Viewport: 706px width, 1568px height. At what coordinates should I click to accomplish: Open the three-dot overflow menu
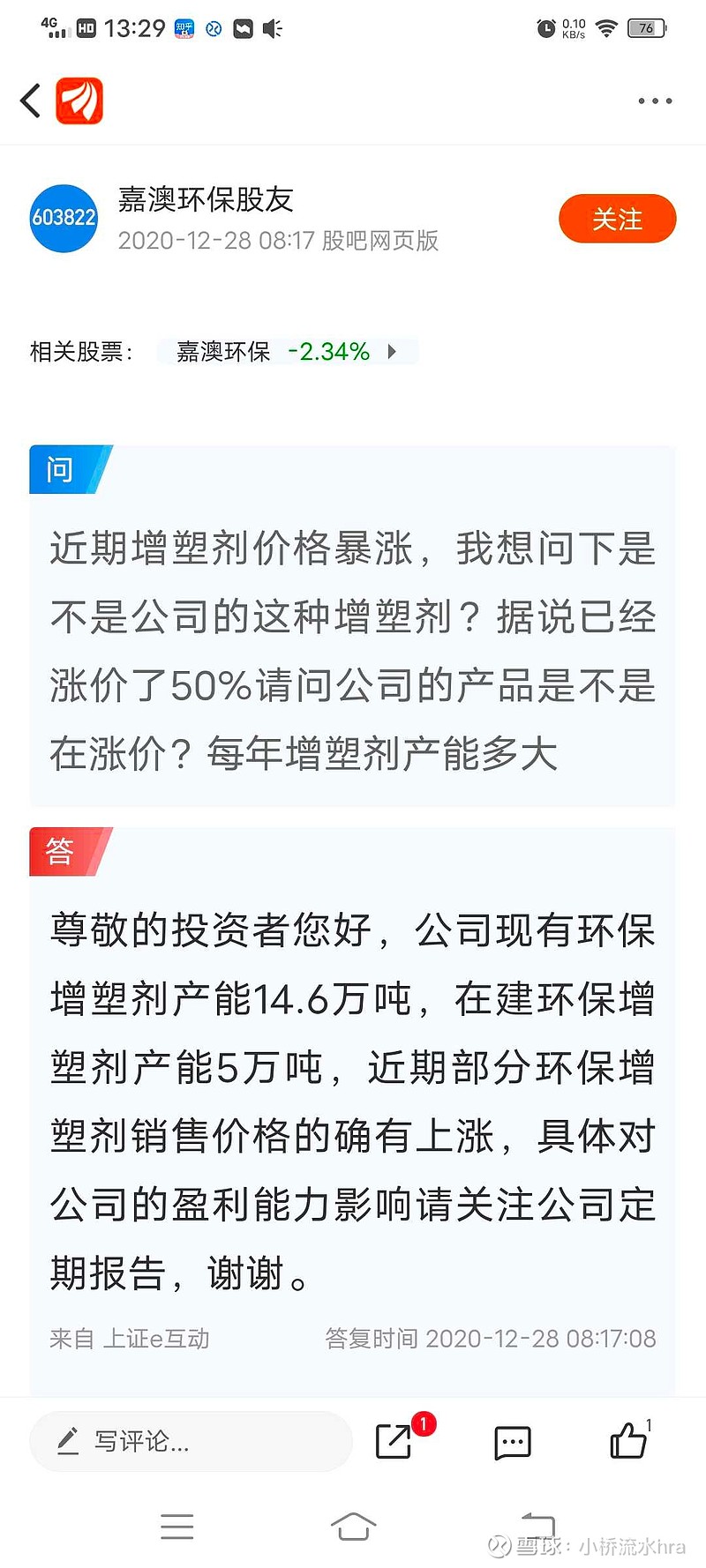pyautogui.click(x=654, y=100)
